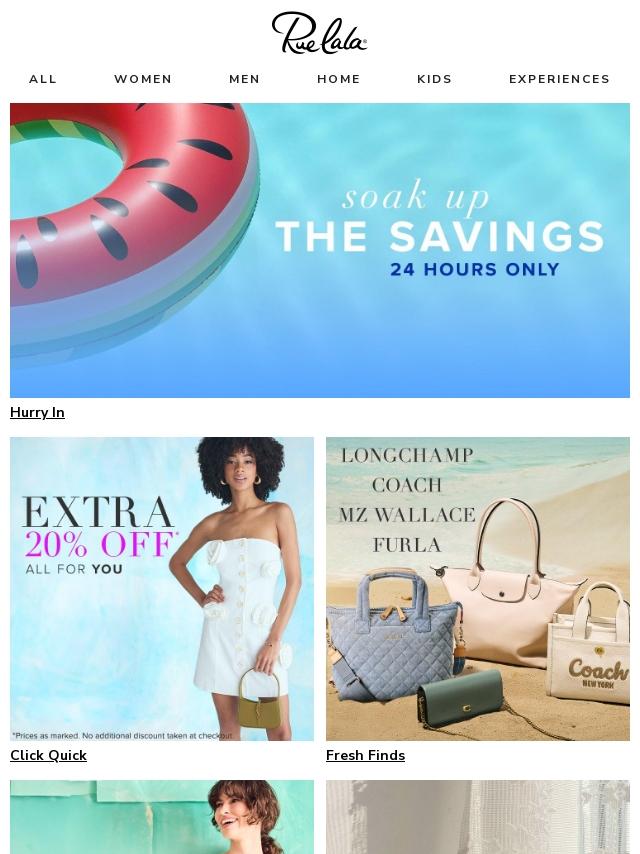This screenshot has height=854, width=640.
Task: View the Longchamp Coach handbags tile
Action: coord(478,588)
